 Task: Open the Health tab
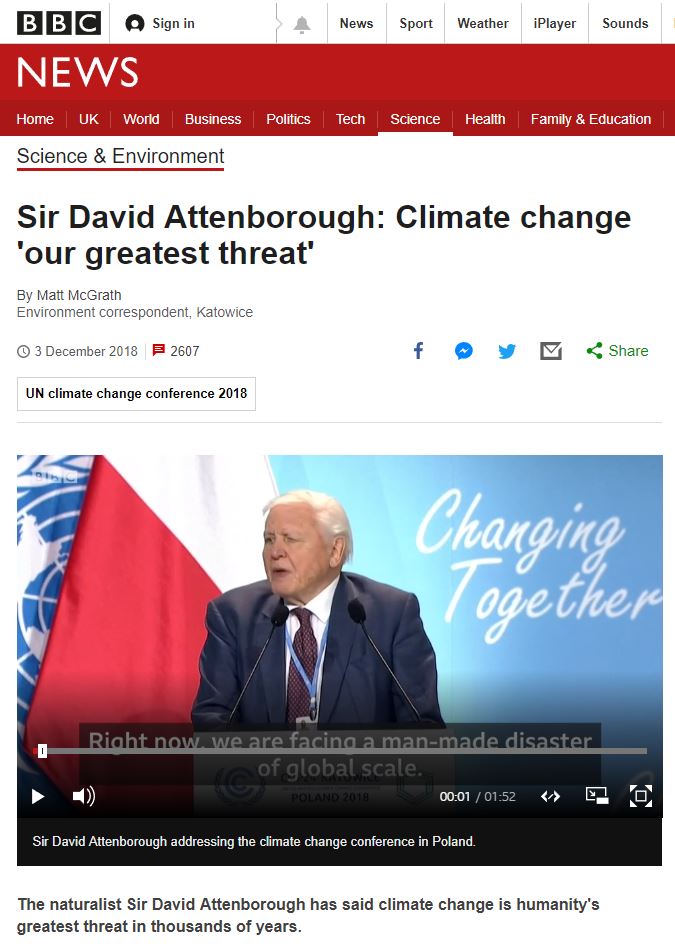pos(485,119)
